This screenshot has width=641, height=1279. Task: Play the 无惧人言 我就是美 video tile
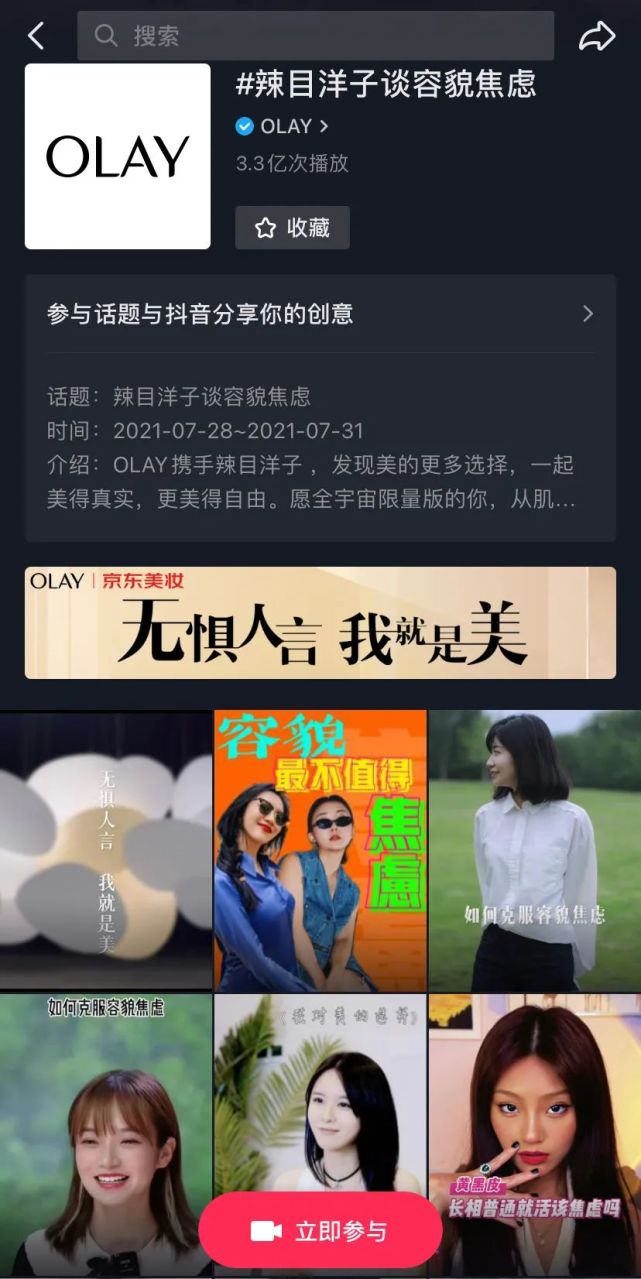point(106,851)
